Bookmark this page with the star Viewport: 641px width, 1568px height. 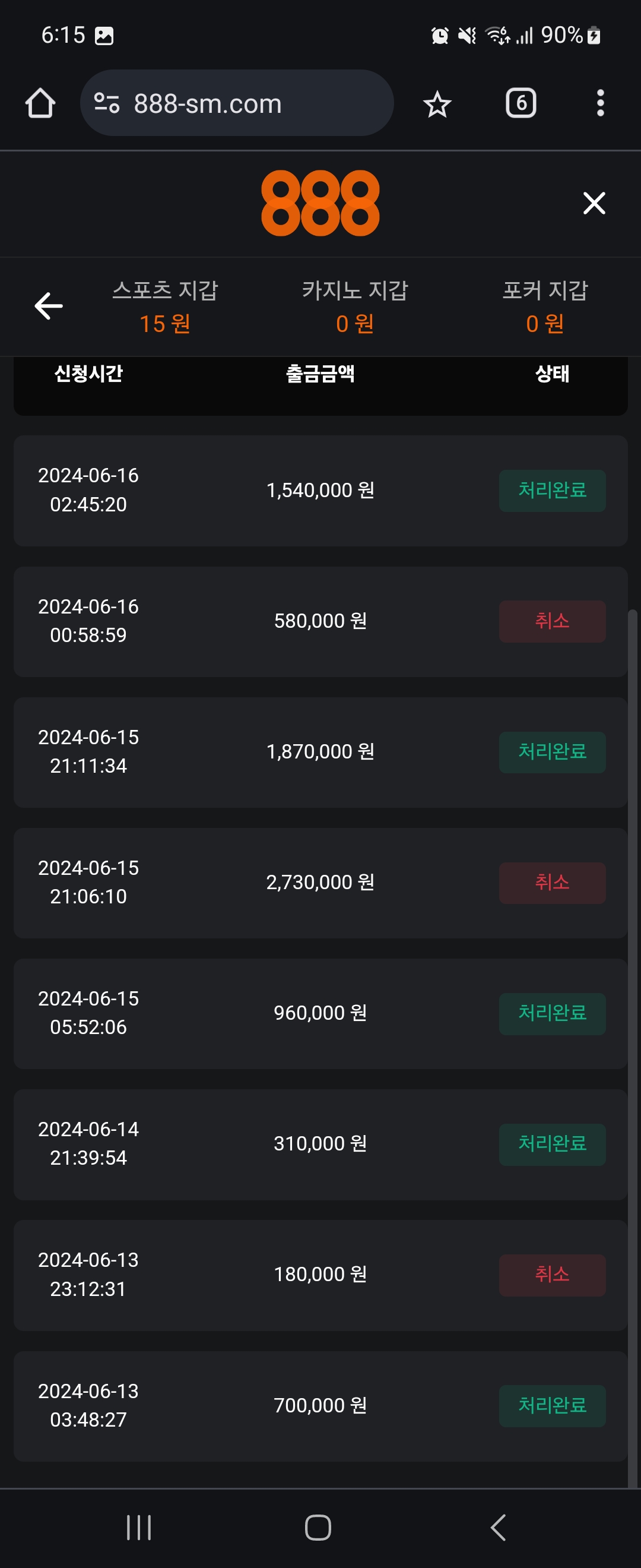(437, 104)
